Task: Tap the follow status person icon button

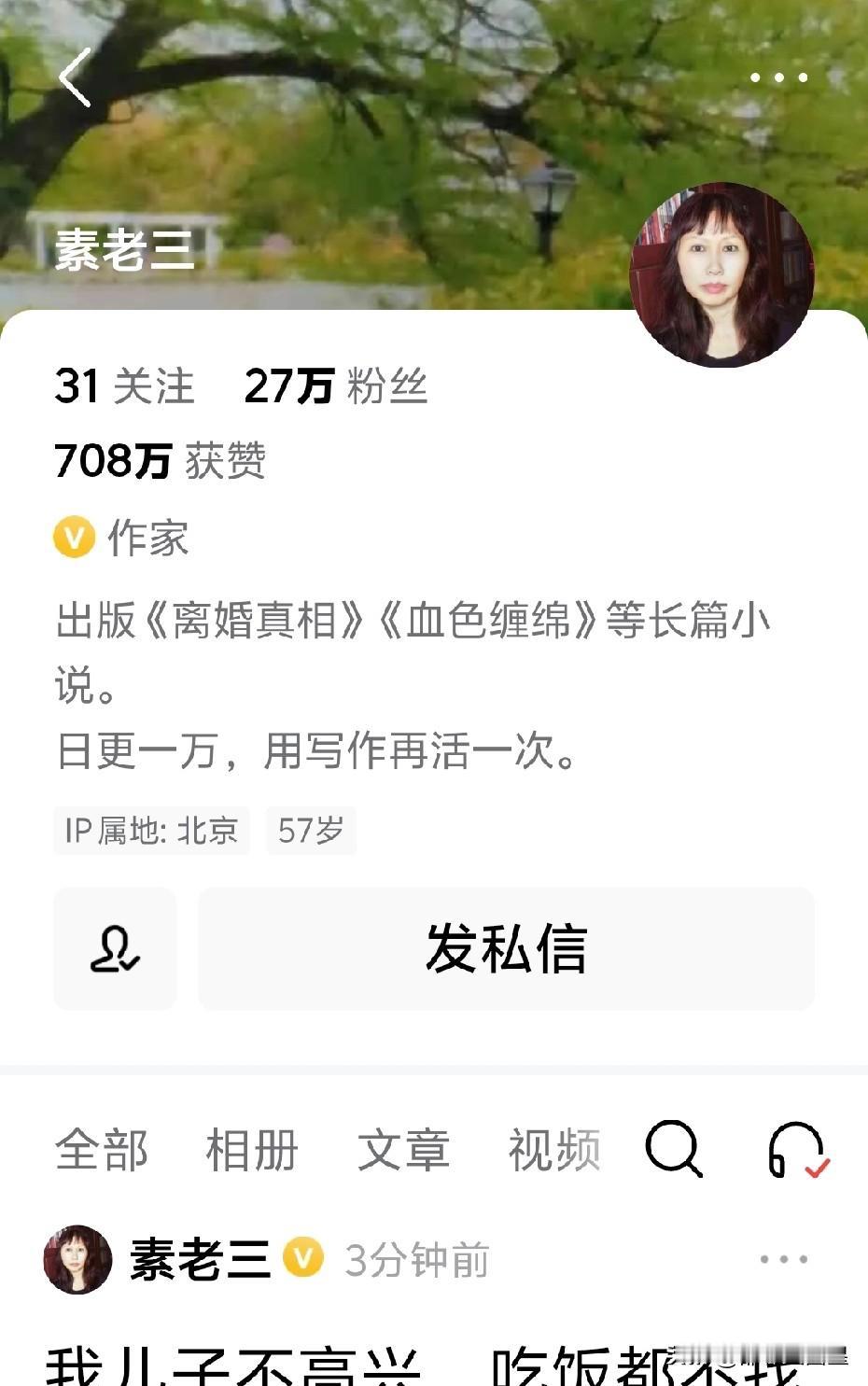Action: (115, 948)
